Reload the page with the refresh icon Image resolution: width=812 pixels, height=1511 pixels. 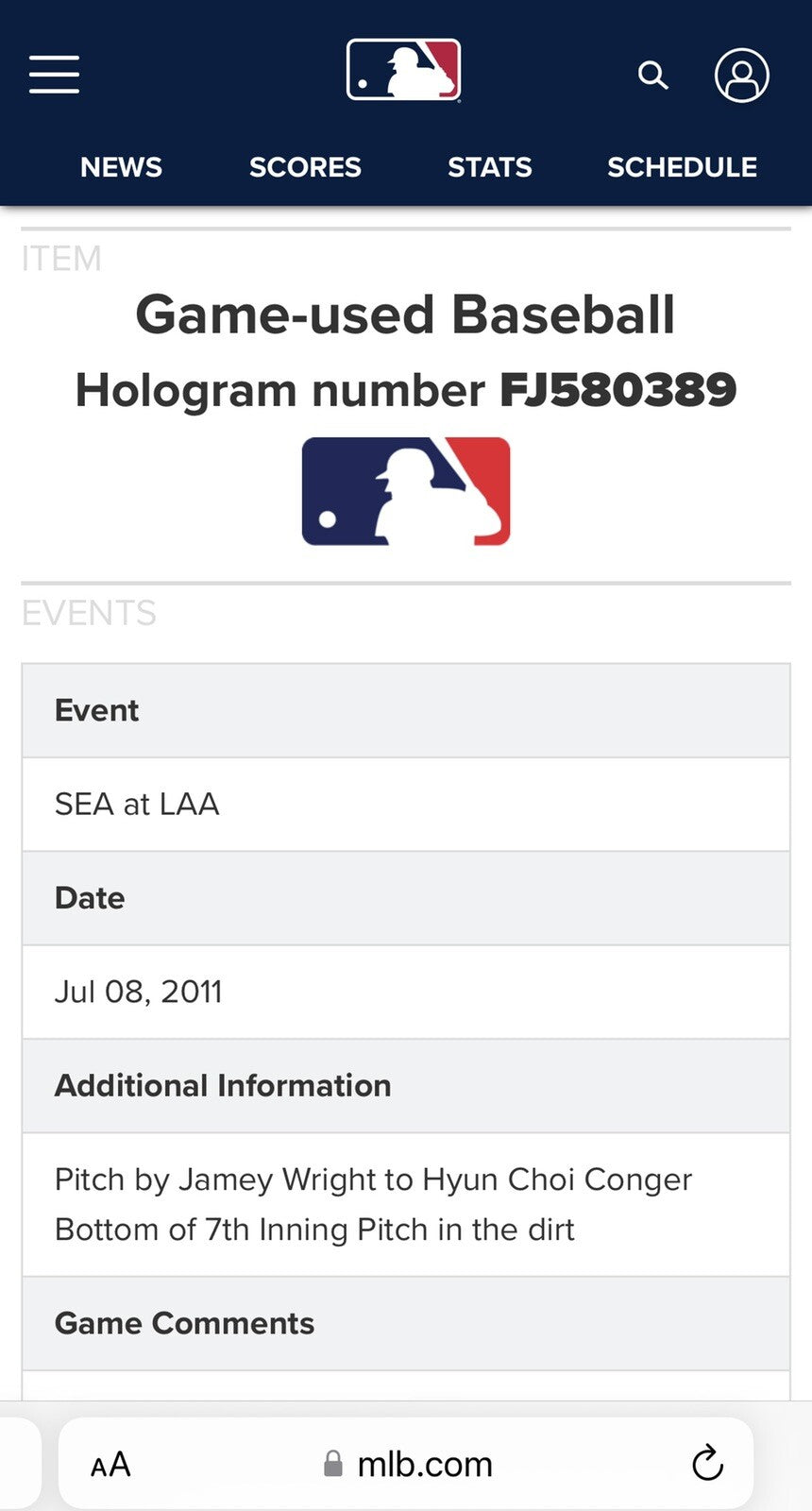(x=707, y=1464)
